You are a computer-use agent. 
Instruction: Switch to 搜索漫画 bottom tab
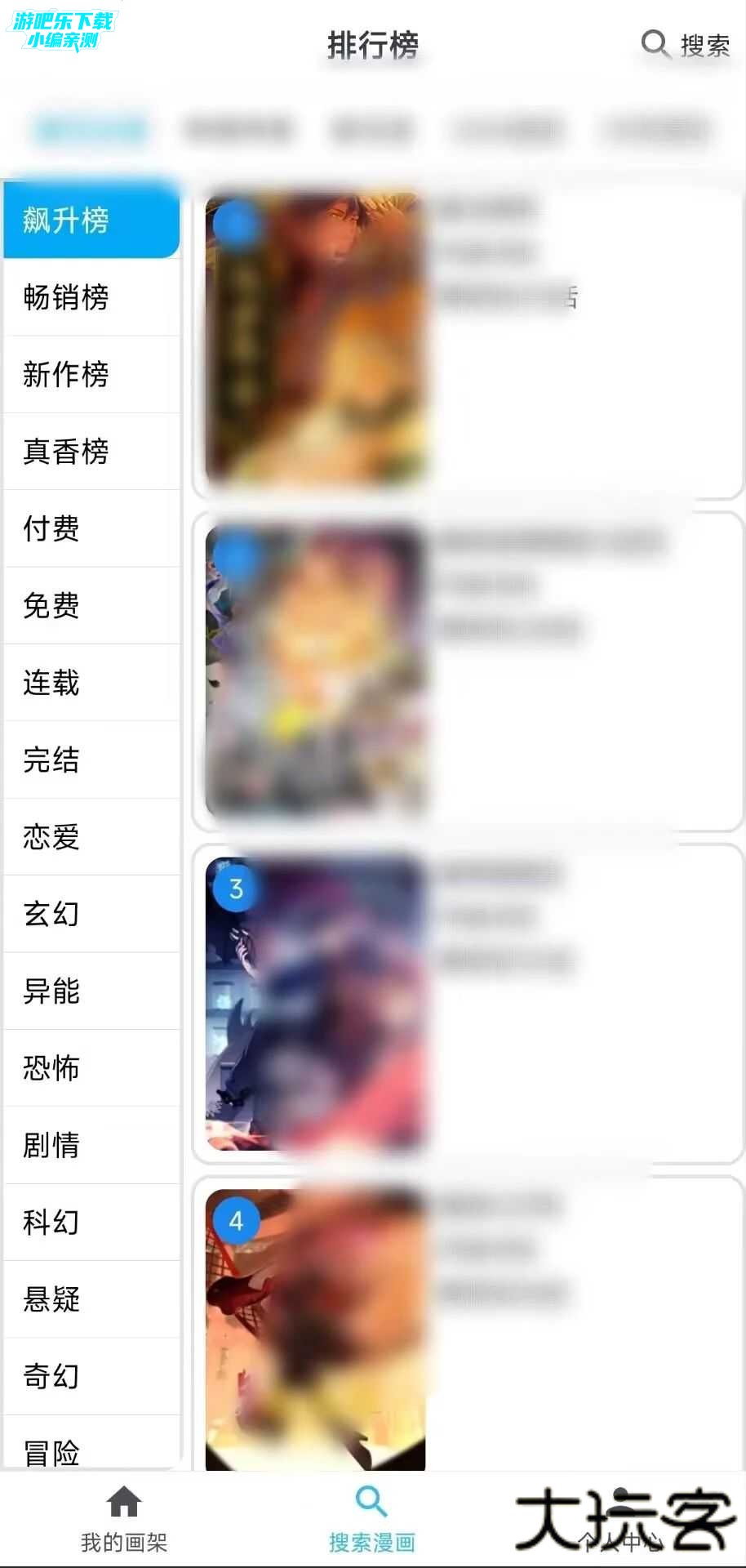372,1519
